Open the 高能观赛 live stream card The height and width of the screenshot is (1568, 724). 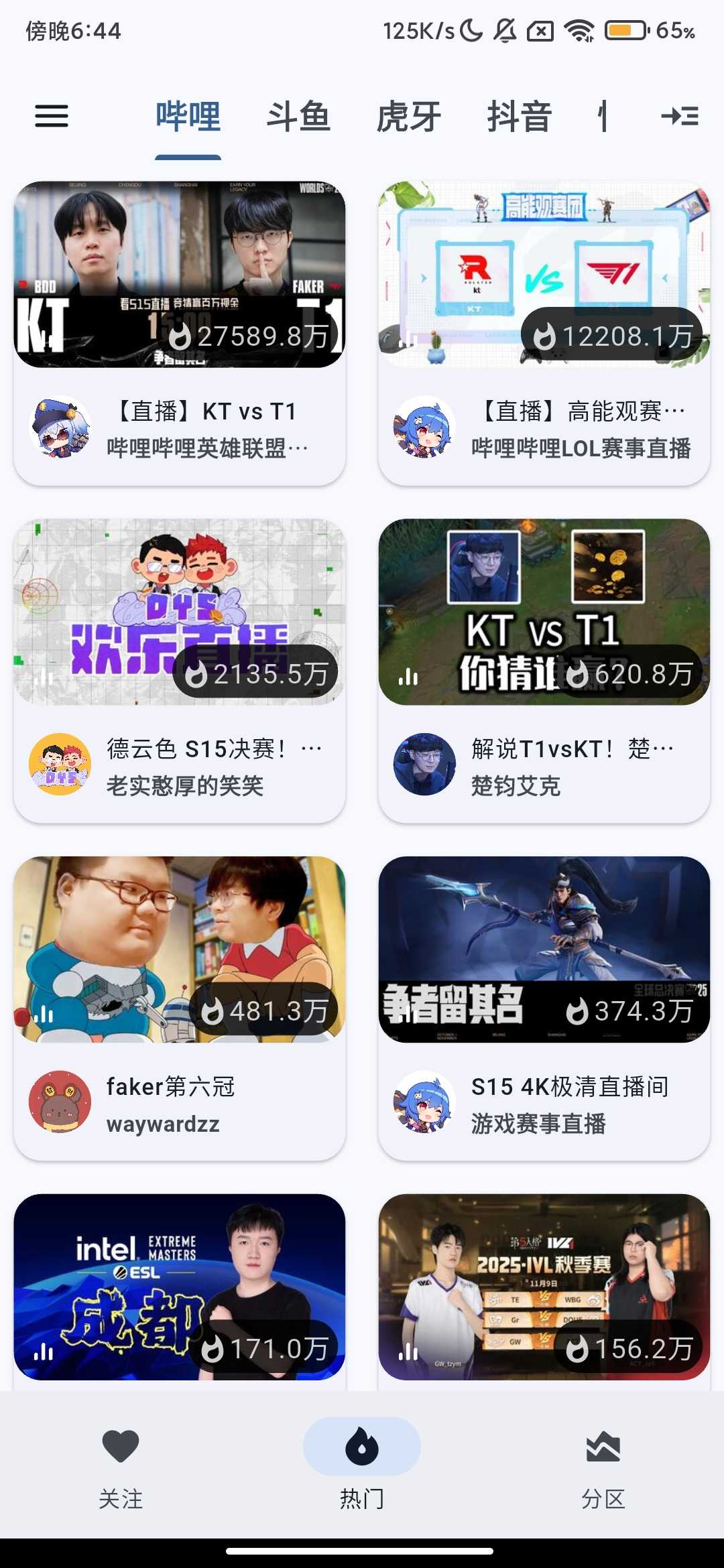544,333
